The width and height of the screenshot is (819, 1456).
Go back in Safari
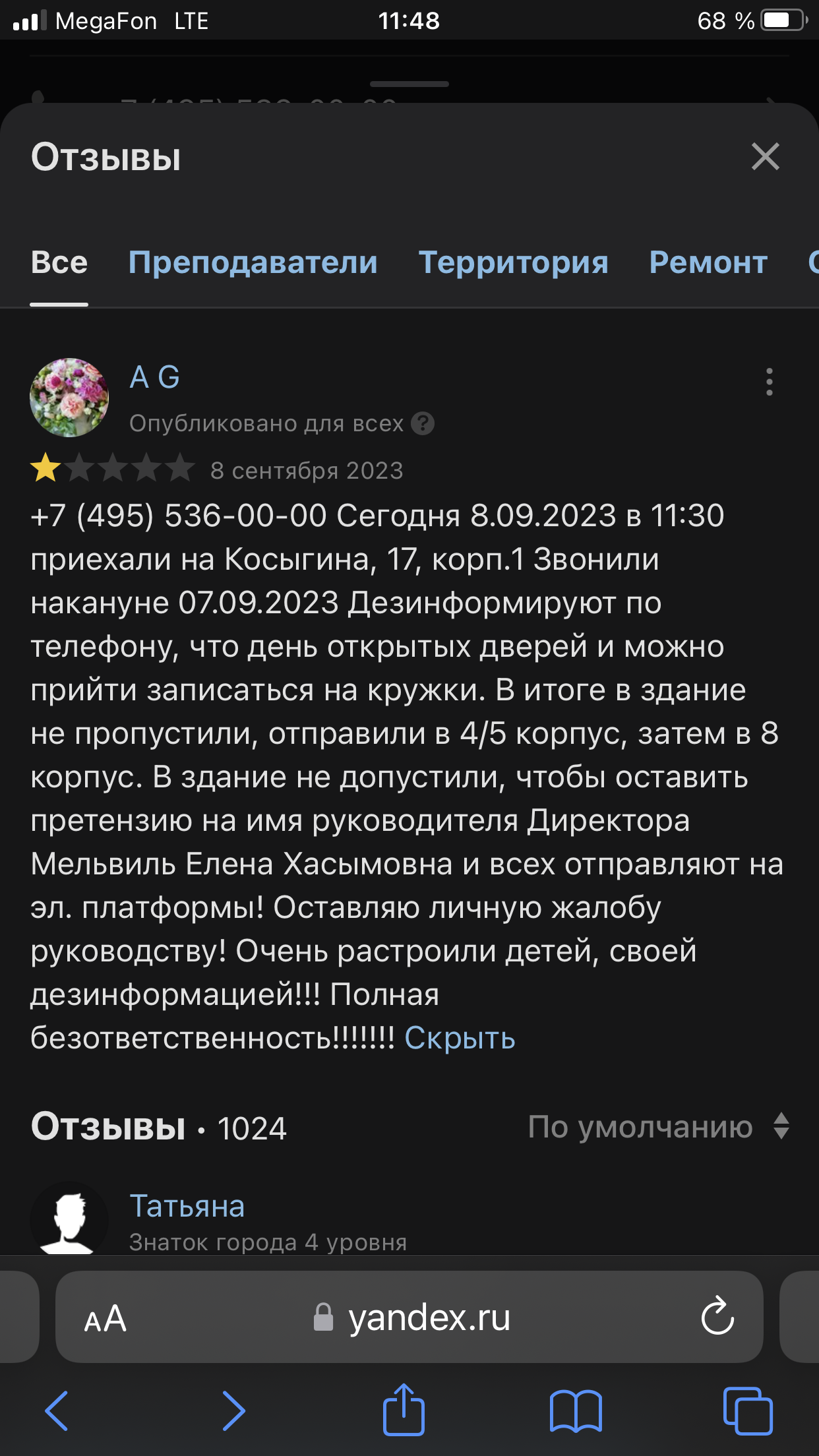click(57, 1411)
